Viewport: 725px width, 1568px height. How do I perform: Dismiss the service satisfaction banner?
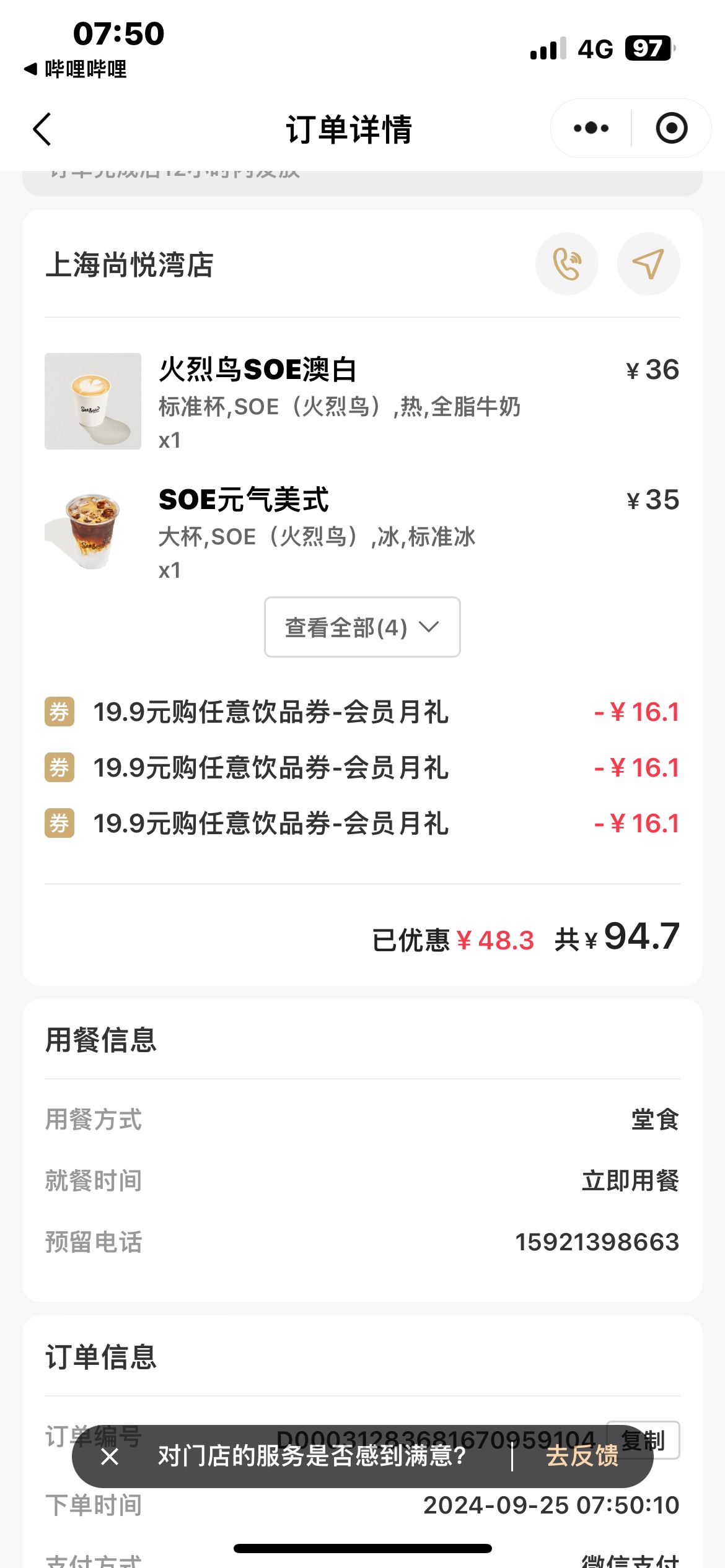pos(110,1457)
